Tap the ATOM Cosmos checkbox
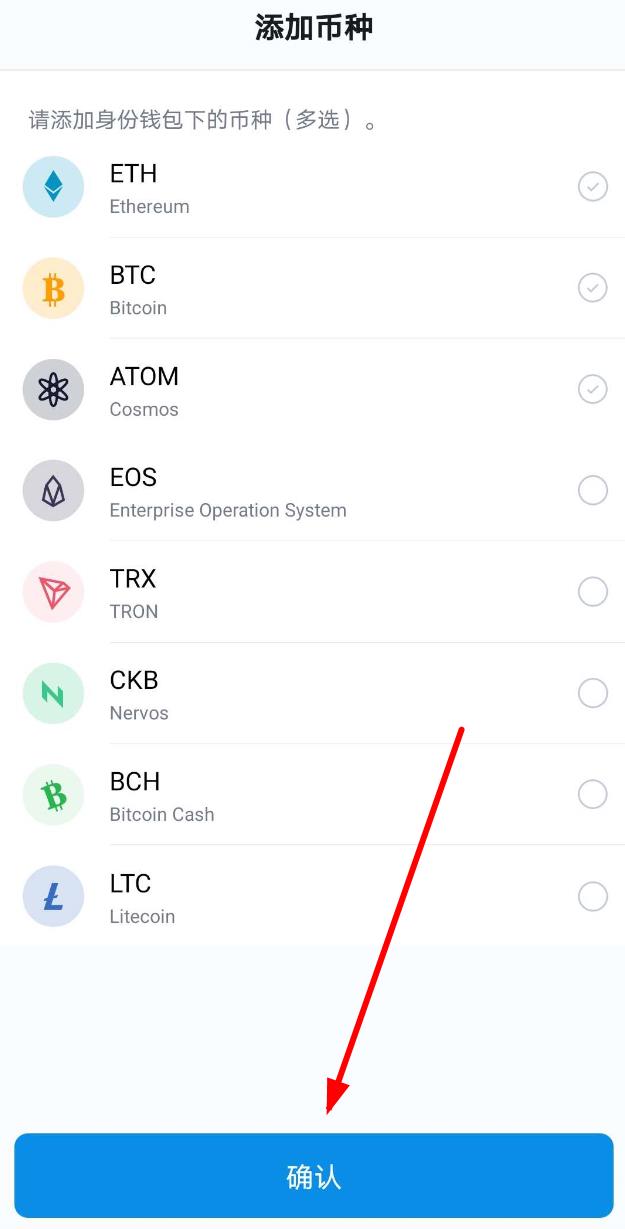The width and height of the screenshot is (625, 1229). [593, 389]
